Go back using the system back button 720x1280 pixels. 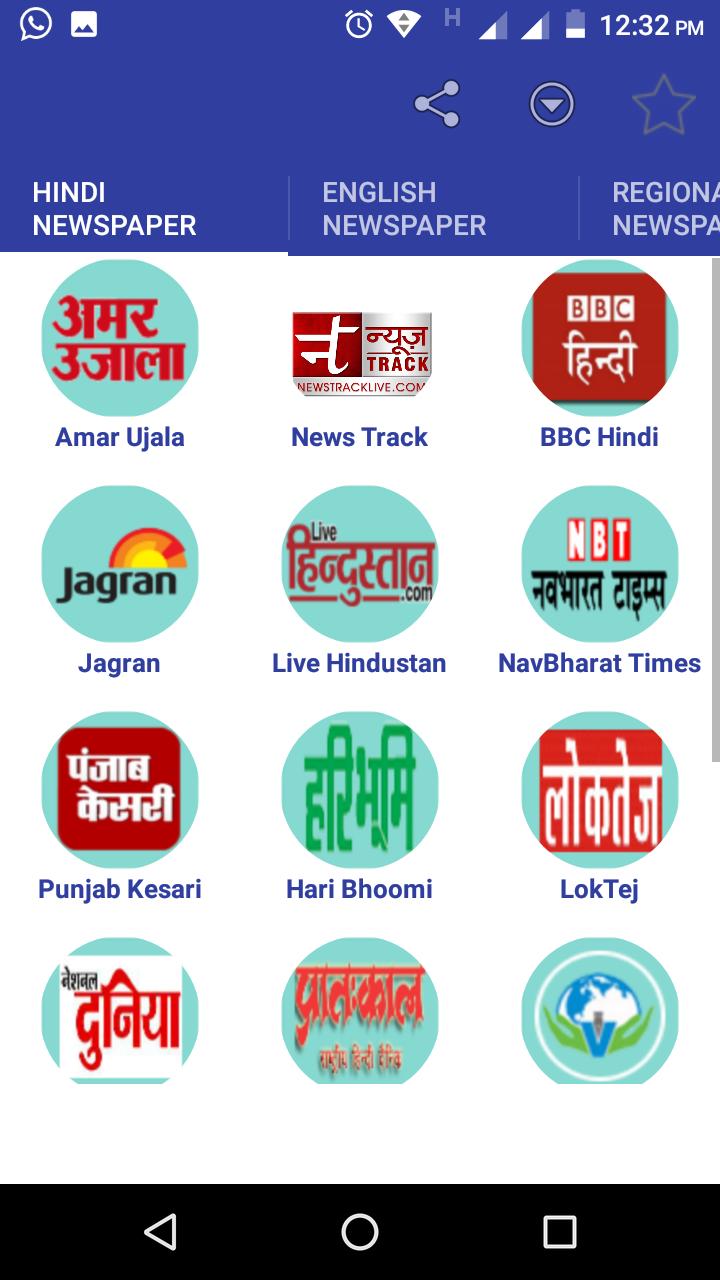point(160,1232)
